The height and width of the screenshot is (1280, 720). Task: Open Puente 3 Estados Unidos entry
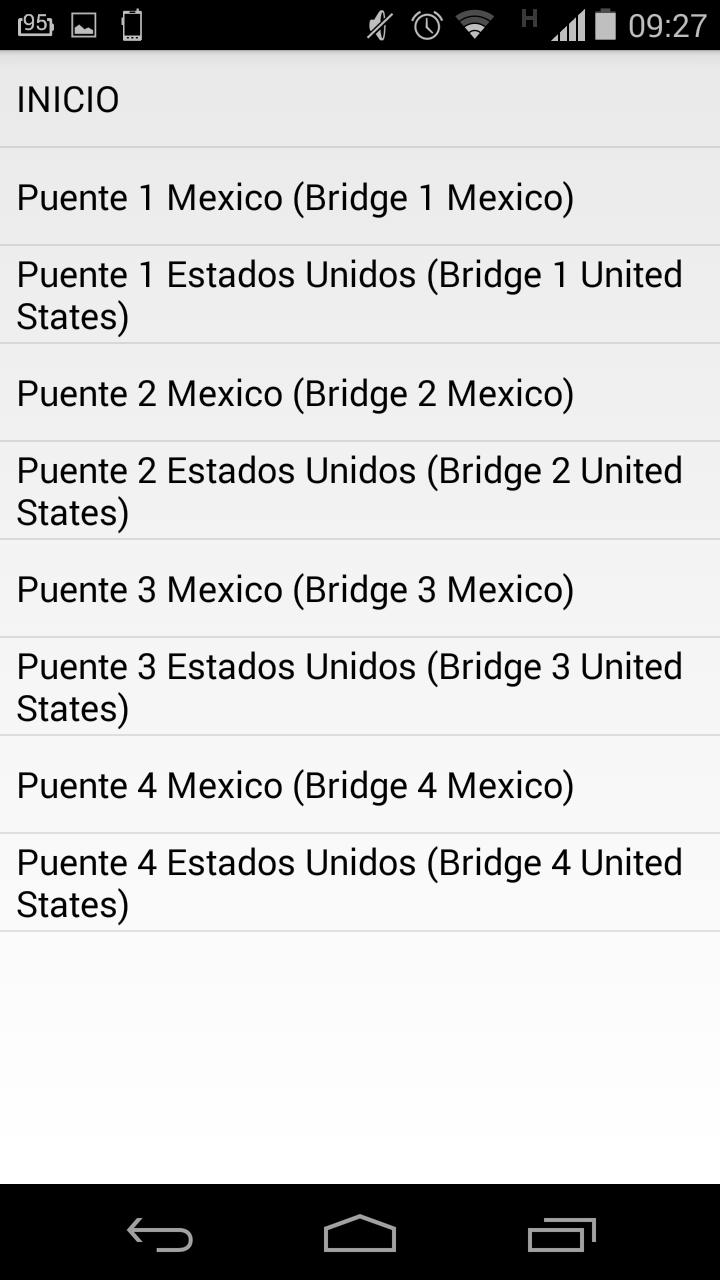[348, 686]
